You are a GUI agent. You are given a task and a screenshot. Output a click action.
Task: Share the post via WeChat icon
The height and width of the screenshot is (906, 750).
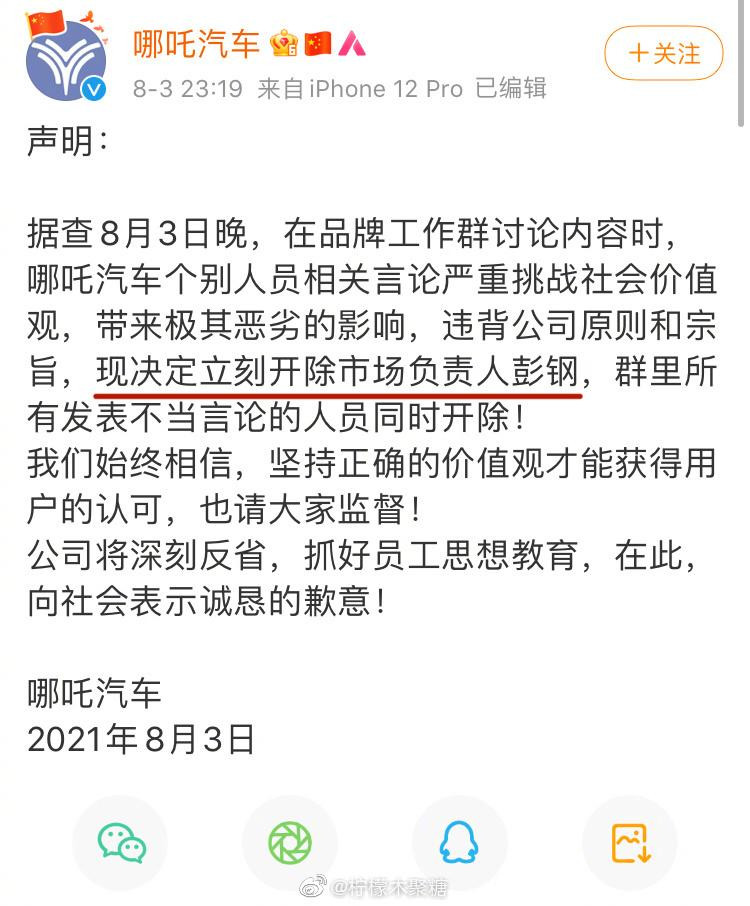(119, 843)
